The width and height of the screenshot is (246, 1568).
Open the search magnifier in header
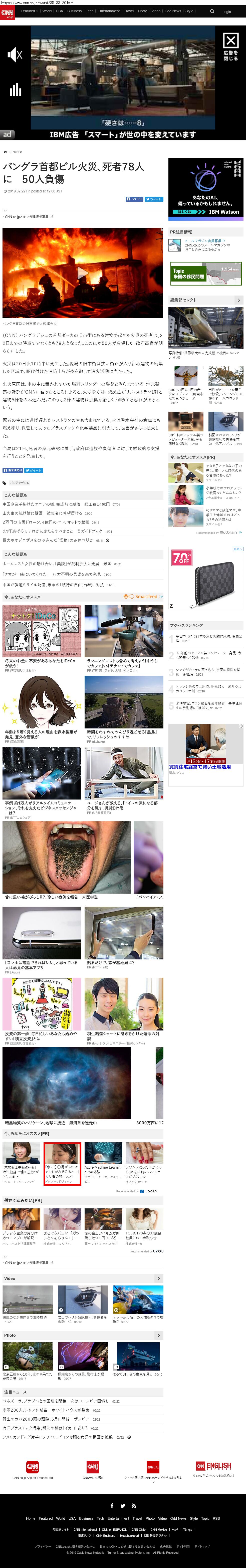point(212,11)
